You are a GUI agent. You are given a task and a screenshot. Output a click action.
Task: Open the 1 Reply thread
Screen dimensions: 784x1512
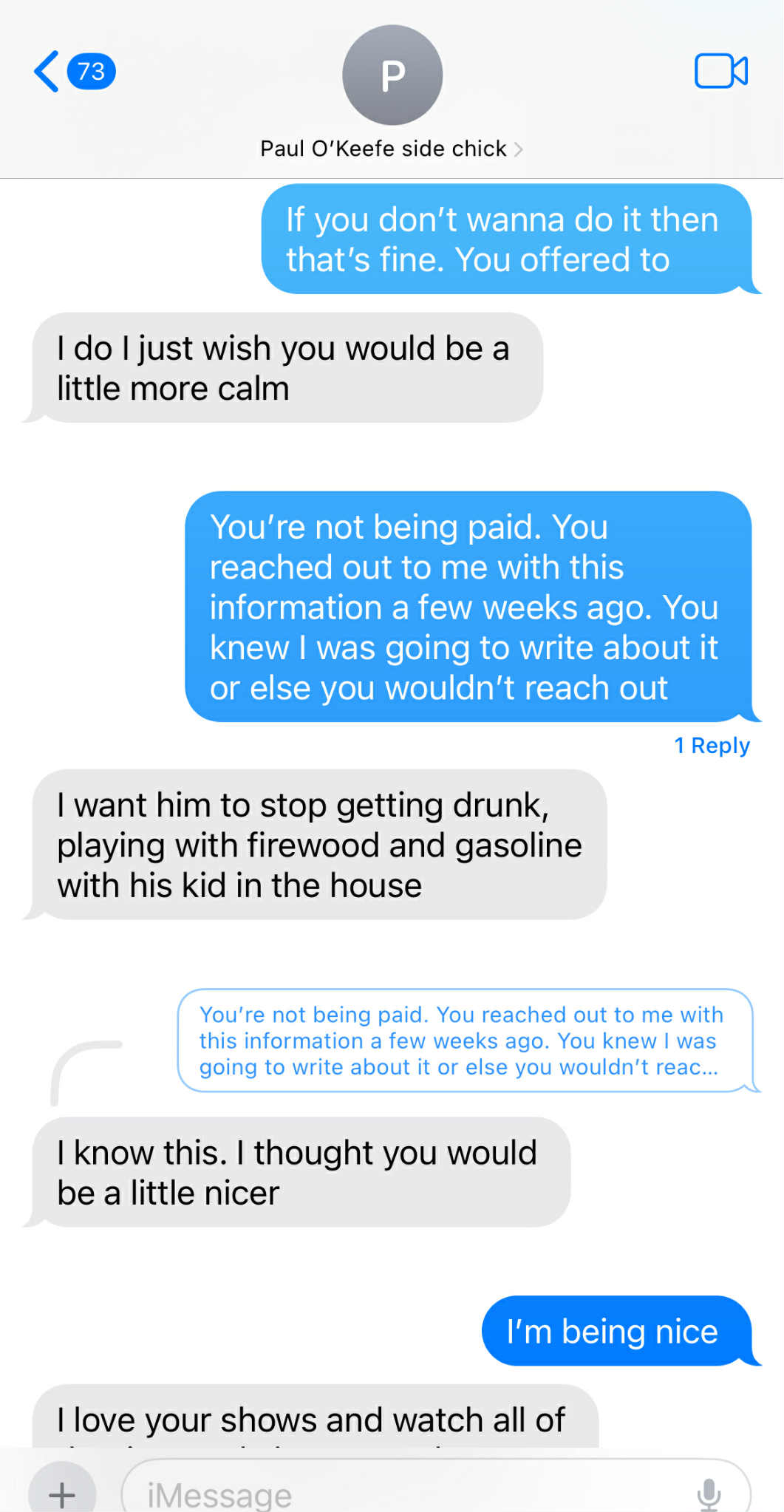tap(712, 746)
